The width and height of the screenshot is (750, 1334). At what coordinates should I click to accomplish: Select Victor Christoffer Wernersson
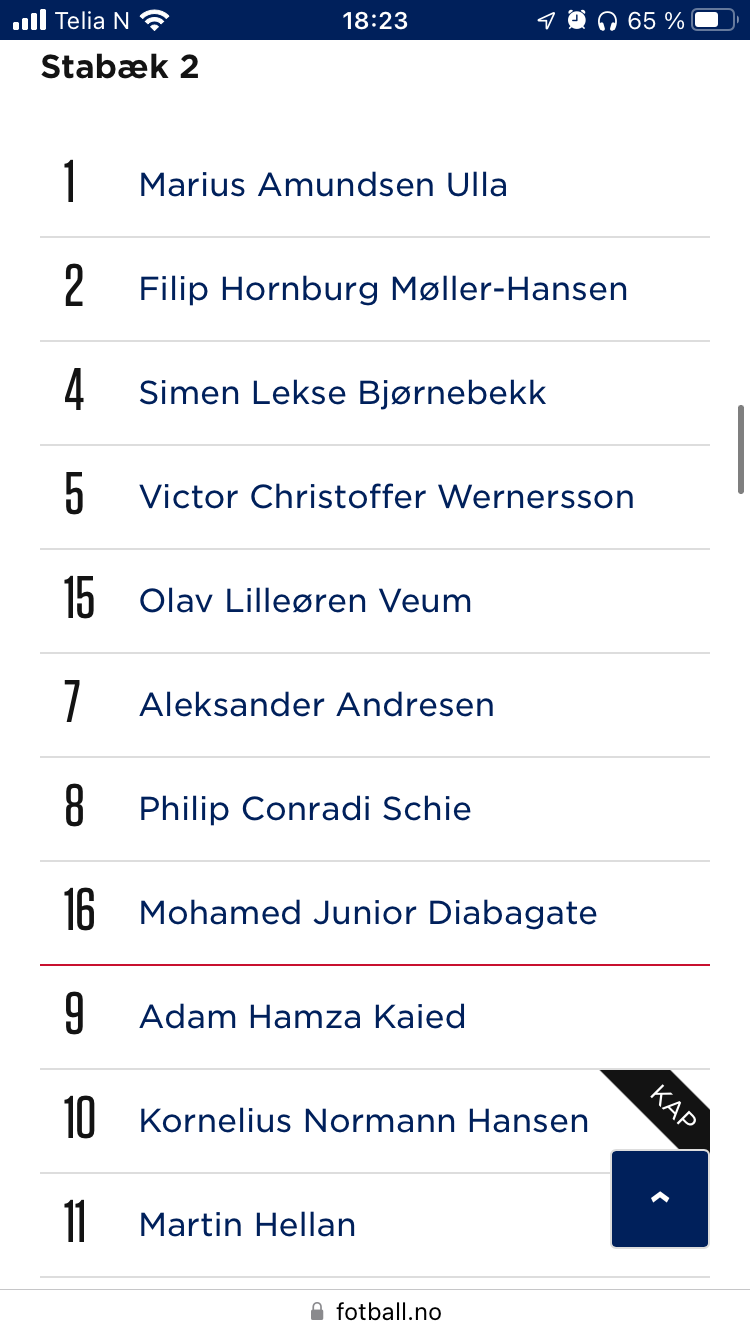pos(387,497)
